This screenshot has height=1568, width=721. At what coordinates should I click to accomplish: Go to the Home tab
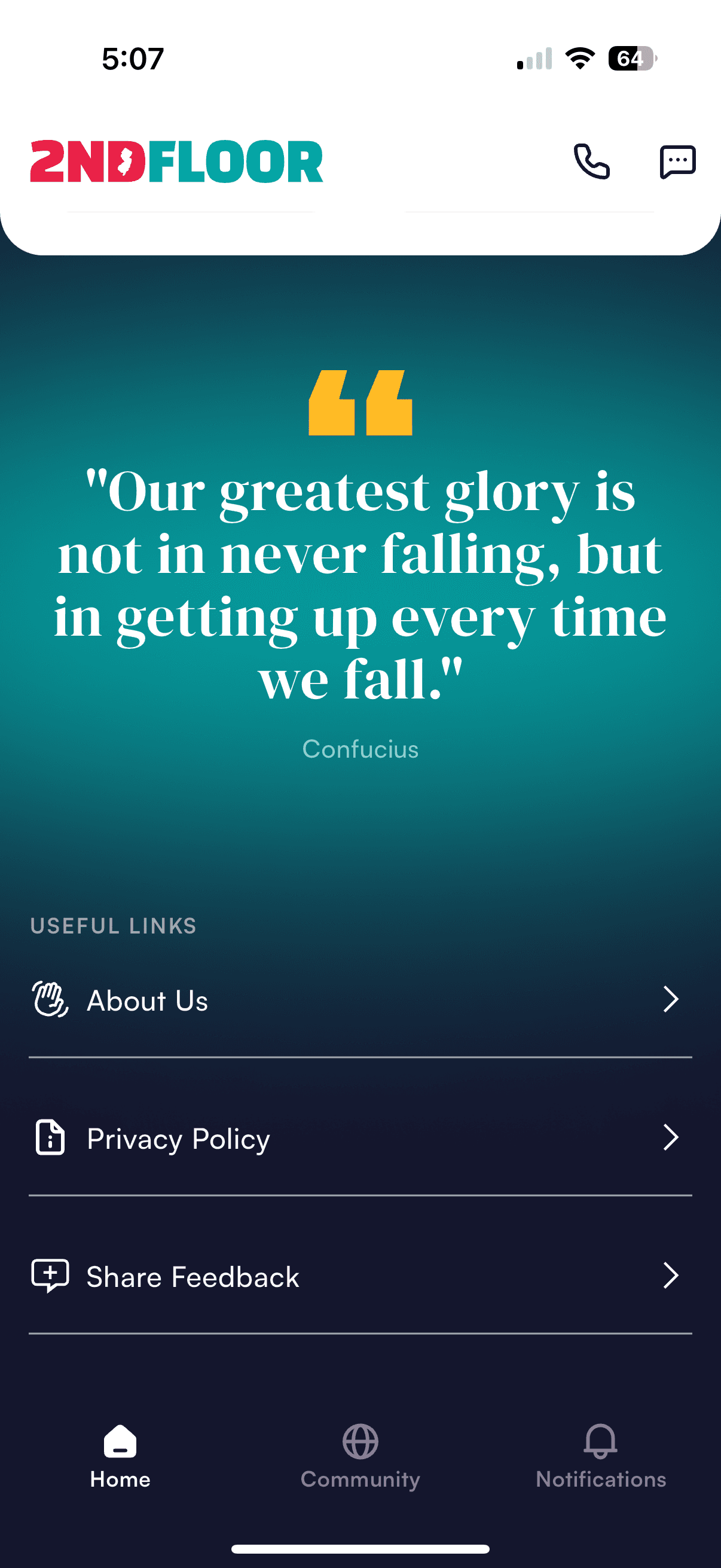120,1456
